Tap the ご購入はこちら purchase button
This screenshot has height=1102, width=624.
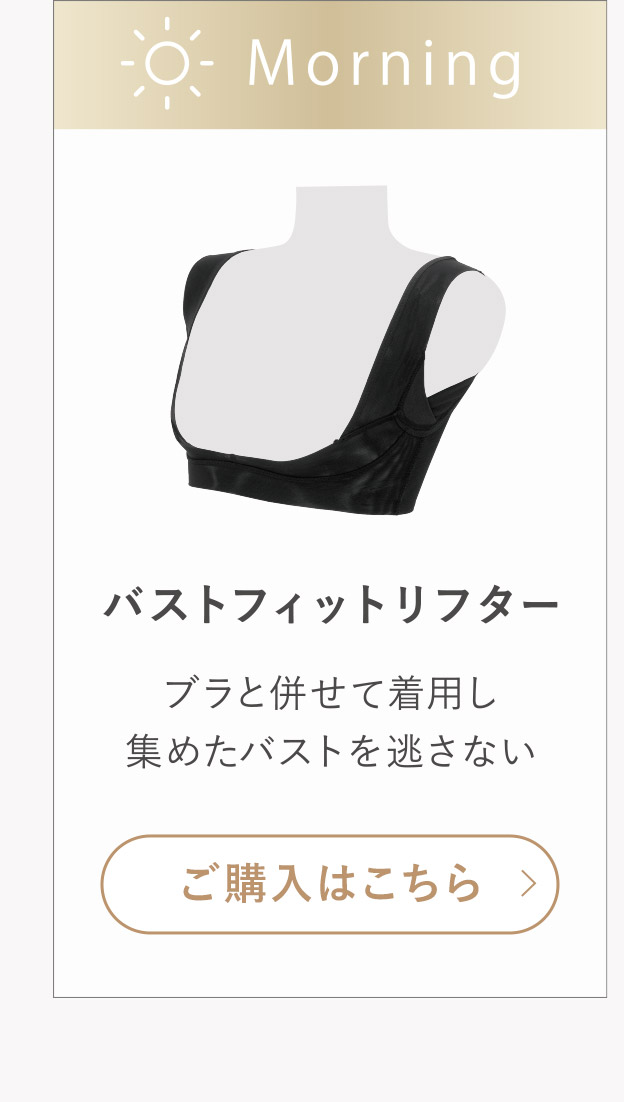click(330, 885)
